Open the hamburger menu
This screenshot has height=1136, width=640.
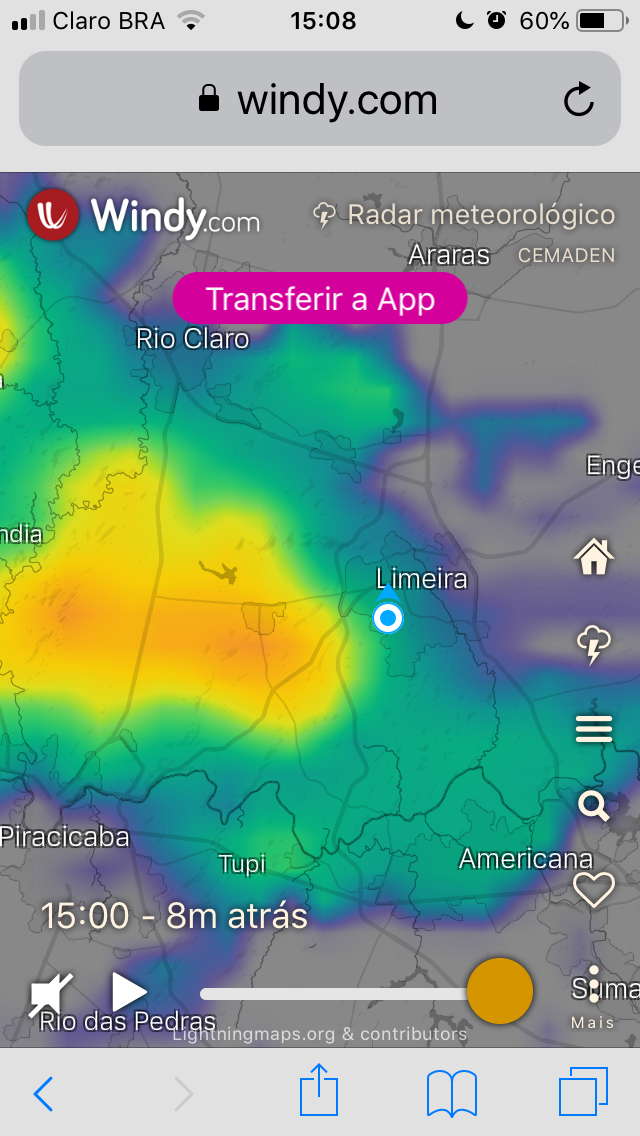pos(594,730)
